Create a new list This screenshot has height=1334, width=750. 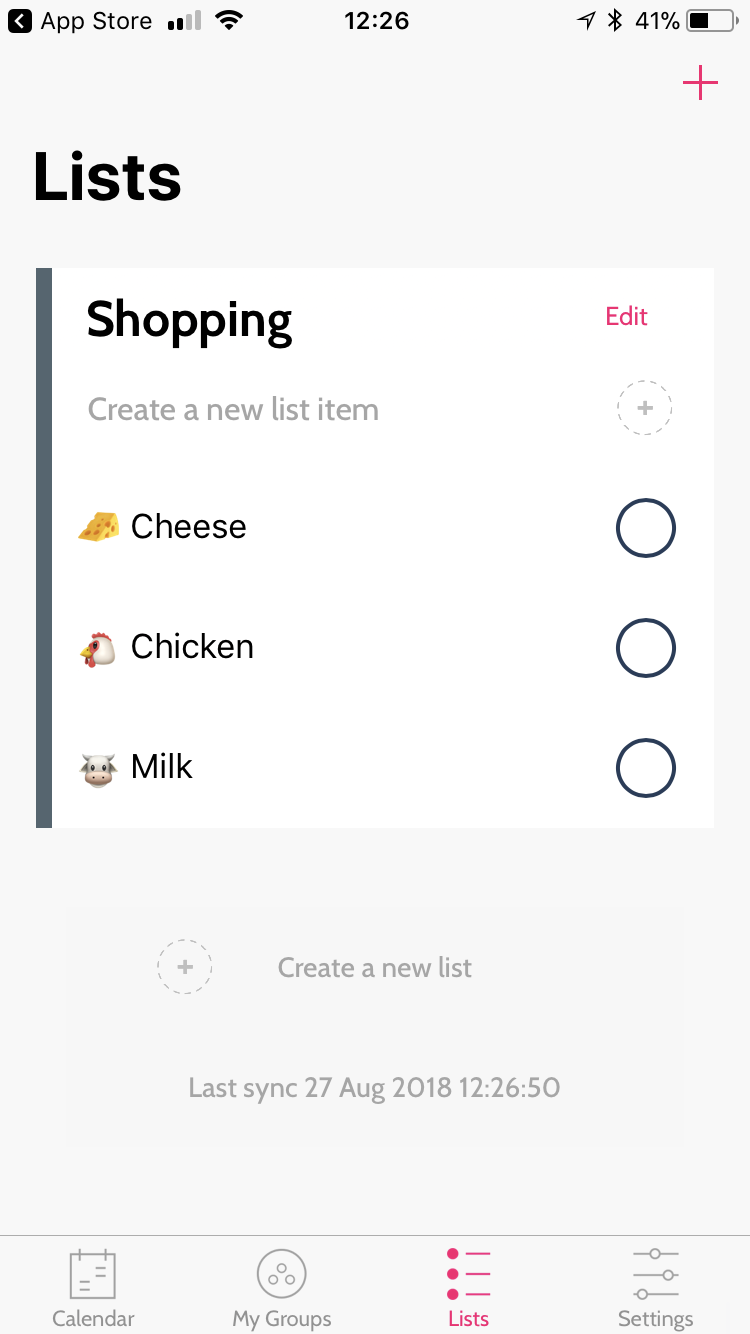[x=315, y=967]
